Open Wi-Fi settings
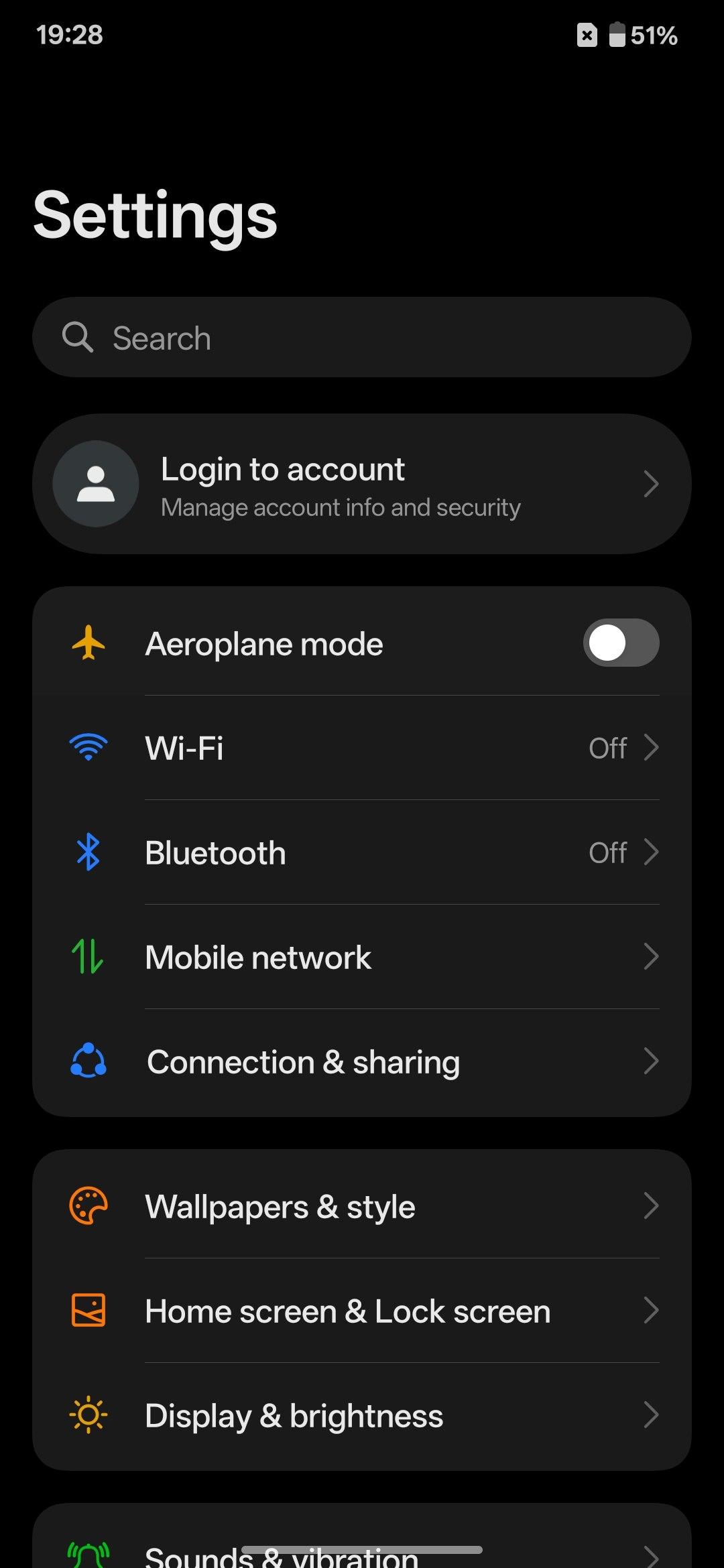 tap(362, 748)
